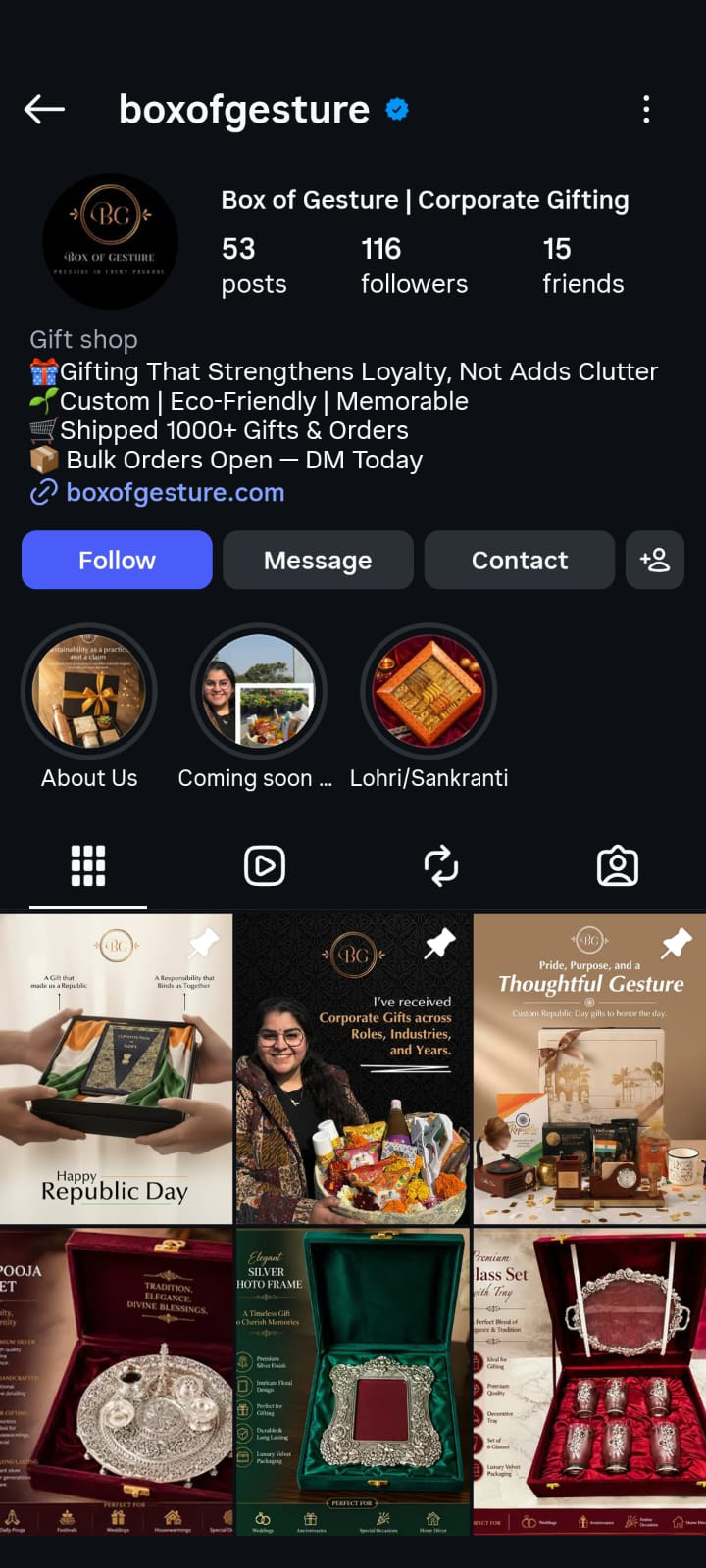Open the boxofgesture.com website link
Image resolution: width=706 pixels, height=1568 pixels.
pyautogui.click(x=175, y=492)
